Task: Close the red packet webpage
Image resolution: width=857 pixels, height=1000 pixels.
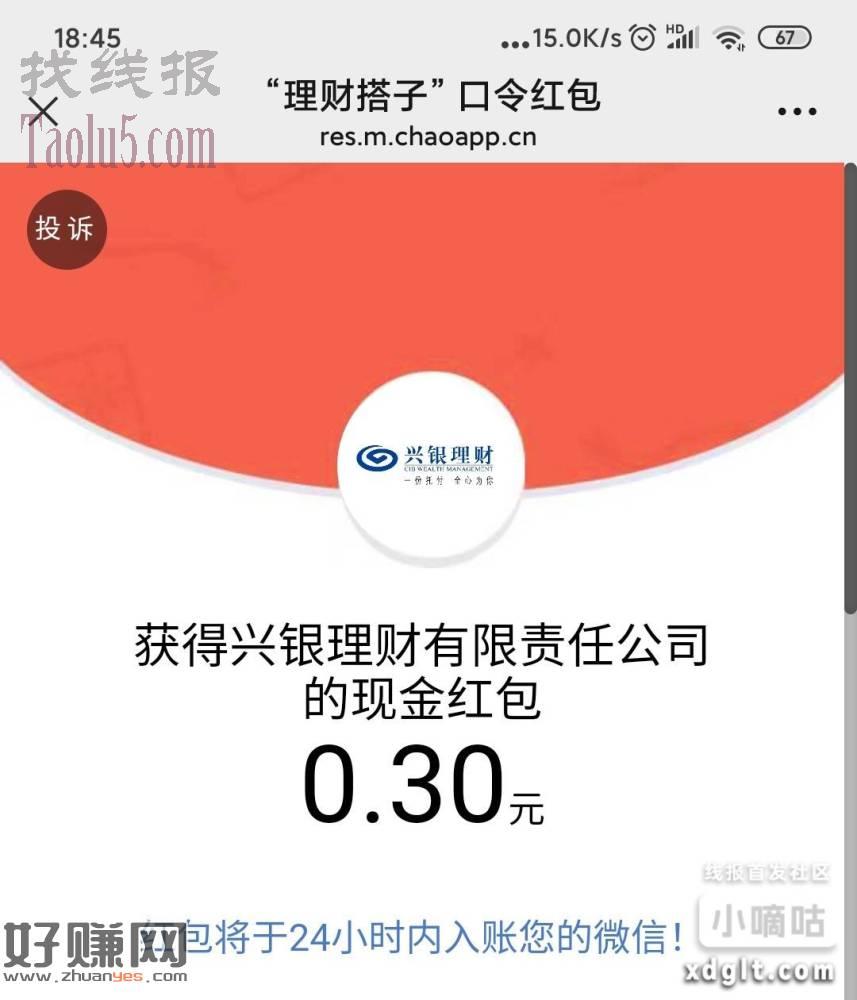Action: 44,110
